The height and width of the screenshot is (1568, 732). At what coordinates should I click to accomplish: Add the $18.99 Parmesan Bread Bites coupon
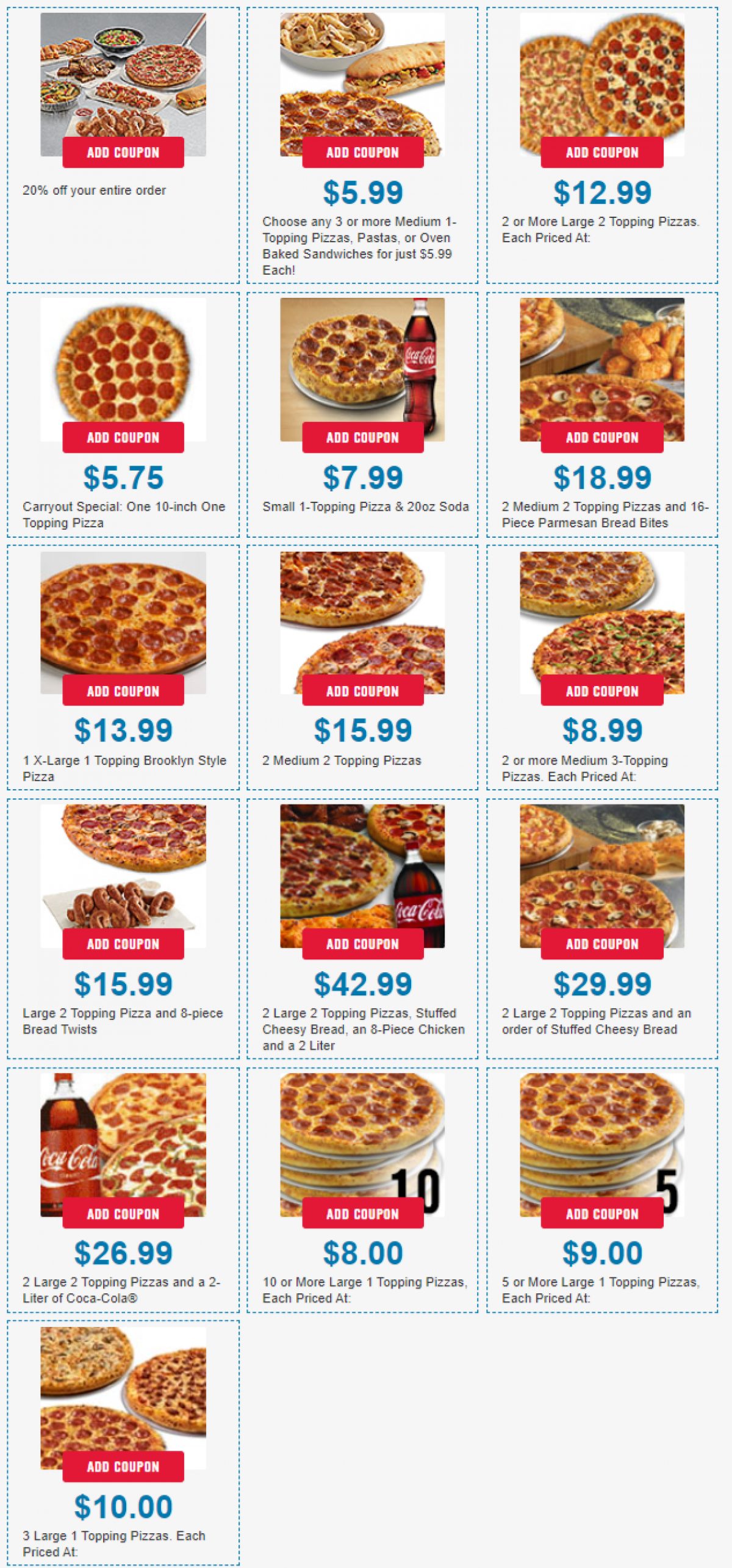(x=601, y=438)
